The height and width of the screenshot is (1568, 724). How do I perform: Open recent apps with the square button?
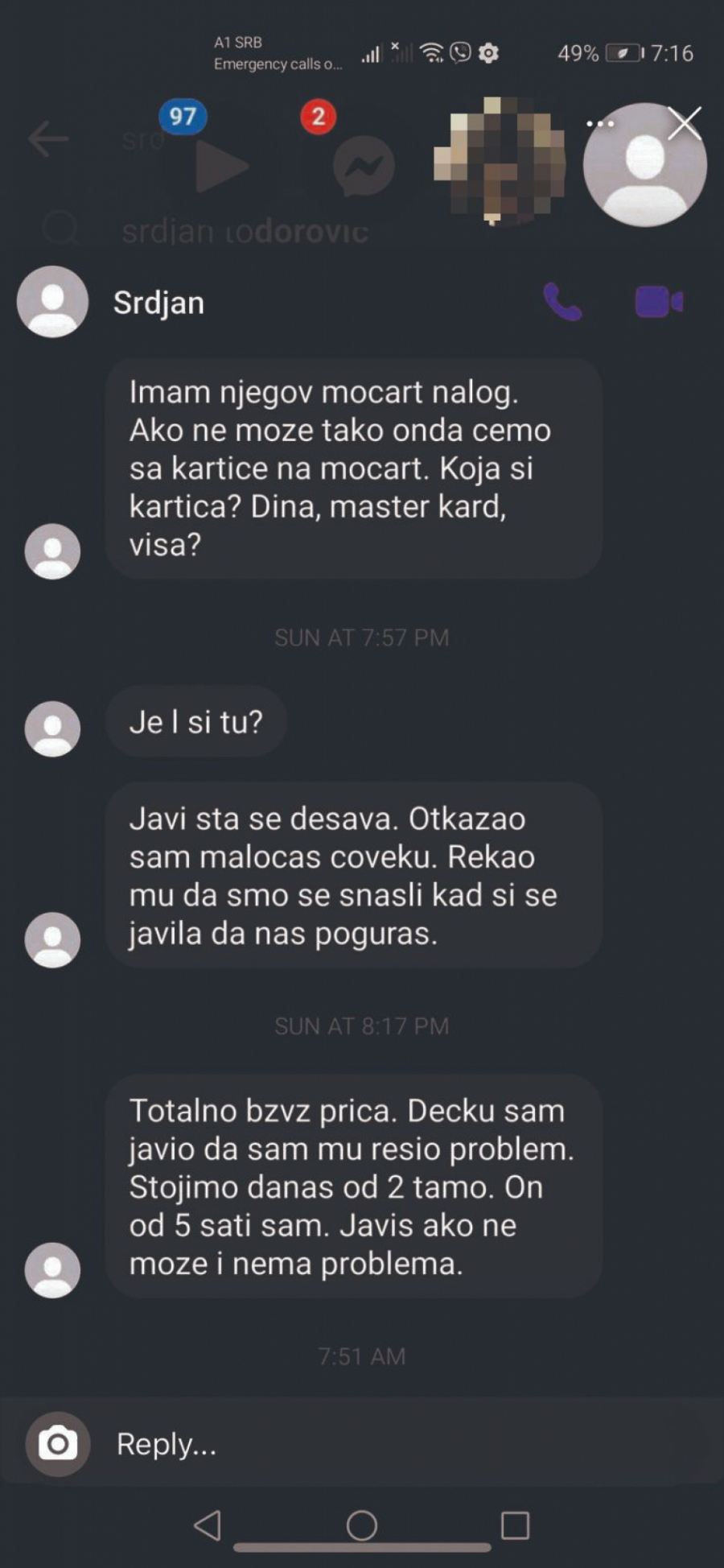click(x=515, y=1525)
